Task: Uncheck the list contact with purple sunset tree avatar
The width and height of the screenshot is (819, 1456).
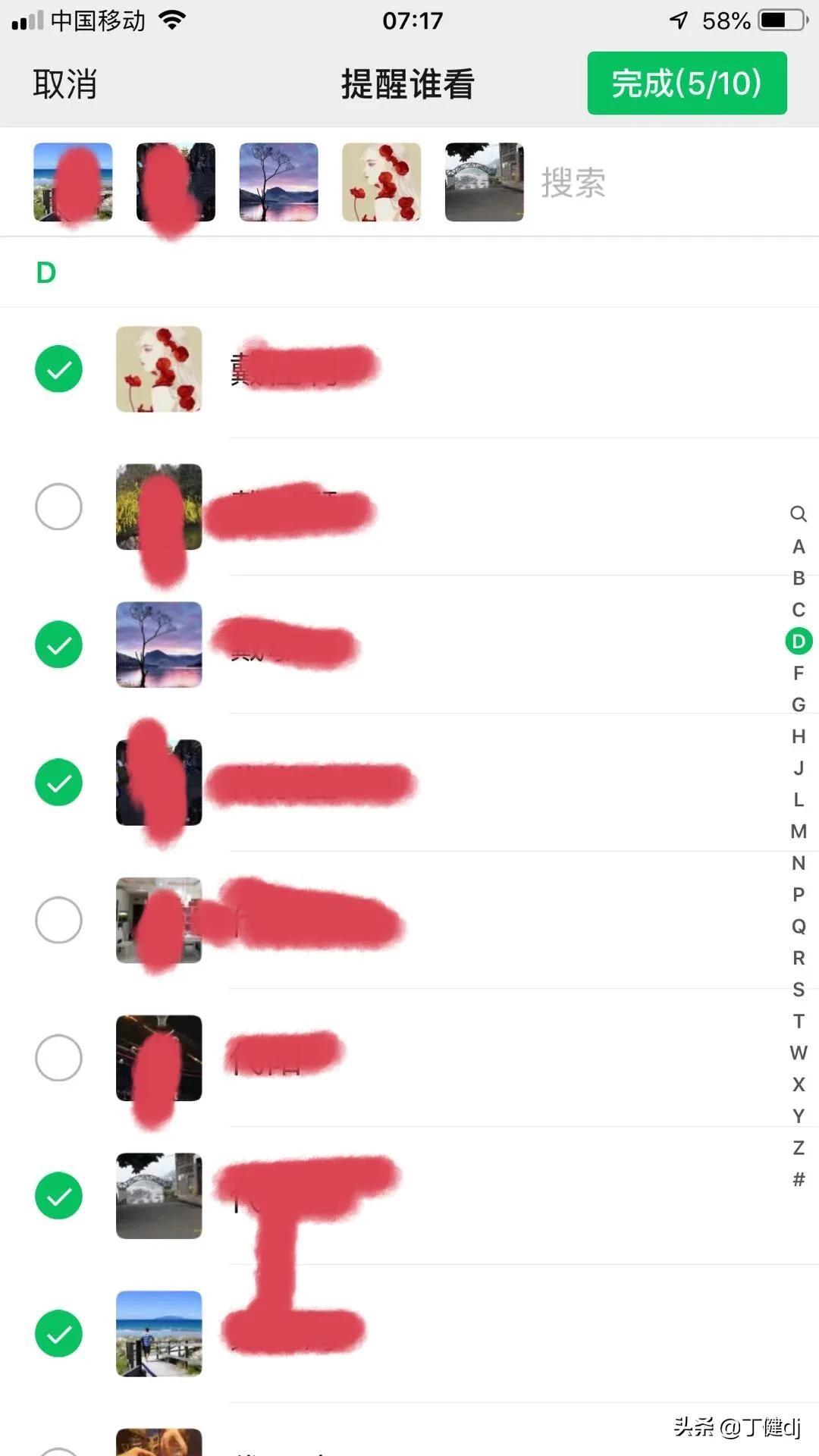Action: (58, 645)
